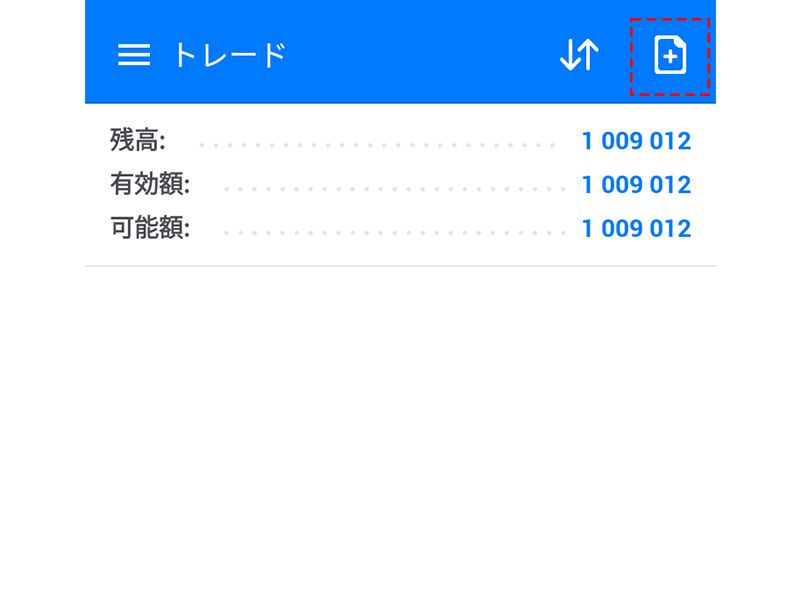
Task: Open the hamburger navigation menu
Action: click(134, 56)
